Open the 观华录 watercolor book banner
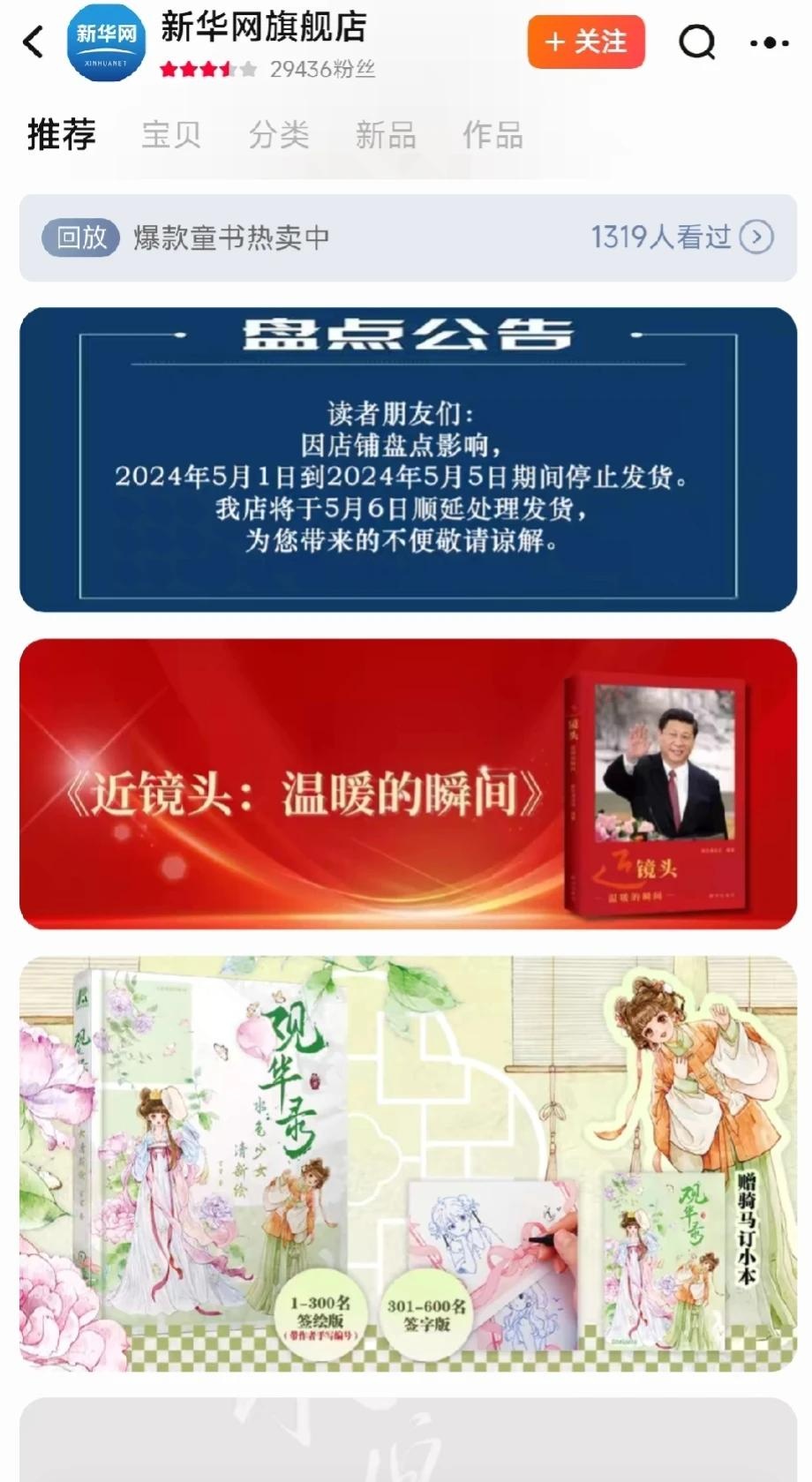Screen dimensions: 812x1482 pyautogui.click(x=408, y=1163)
